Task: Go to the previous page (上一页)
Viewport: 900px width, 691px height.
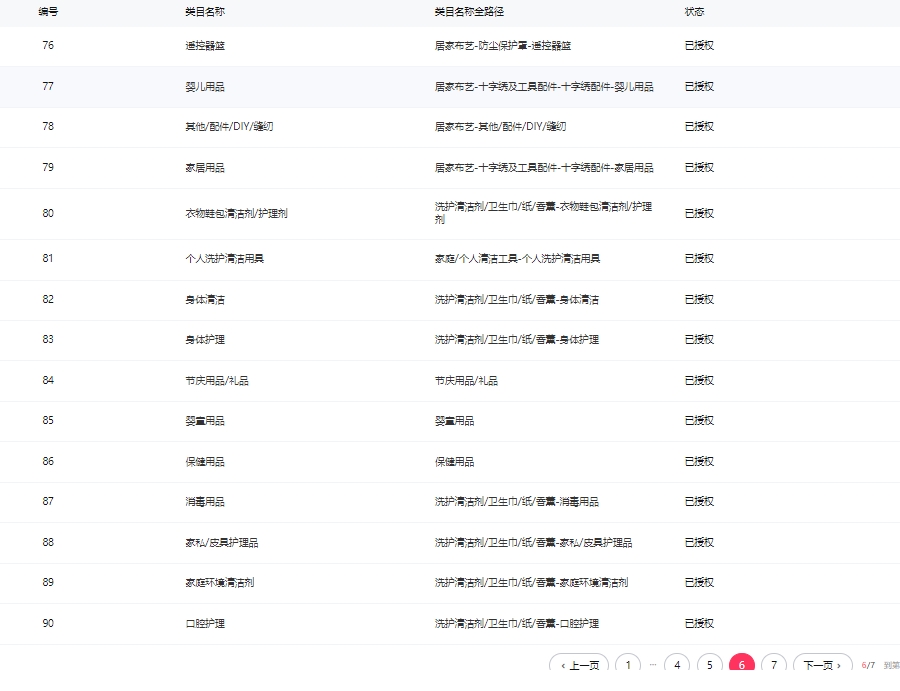Action: (579, 665)
